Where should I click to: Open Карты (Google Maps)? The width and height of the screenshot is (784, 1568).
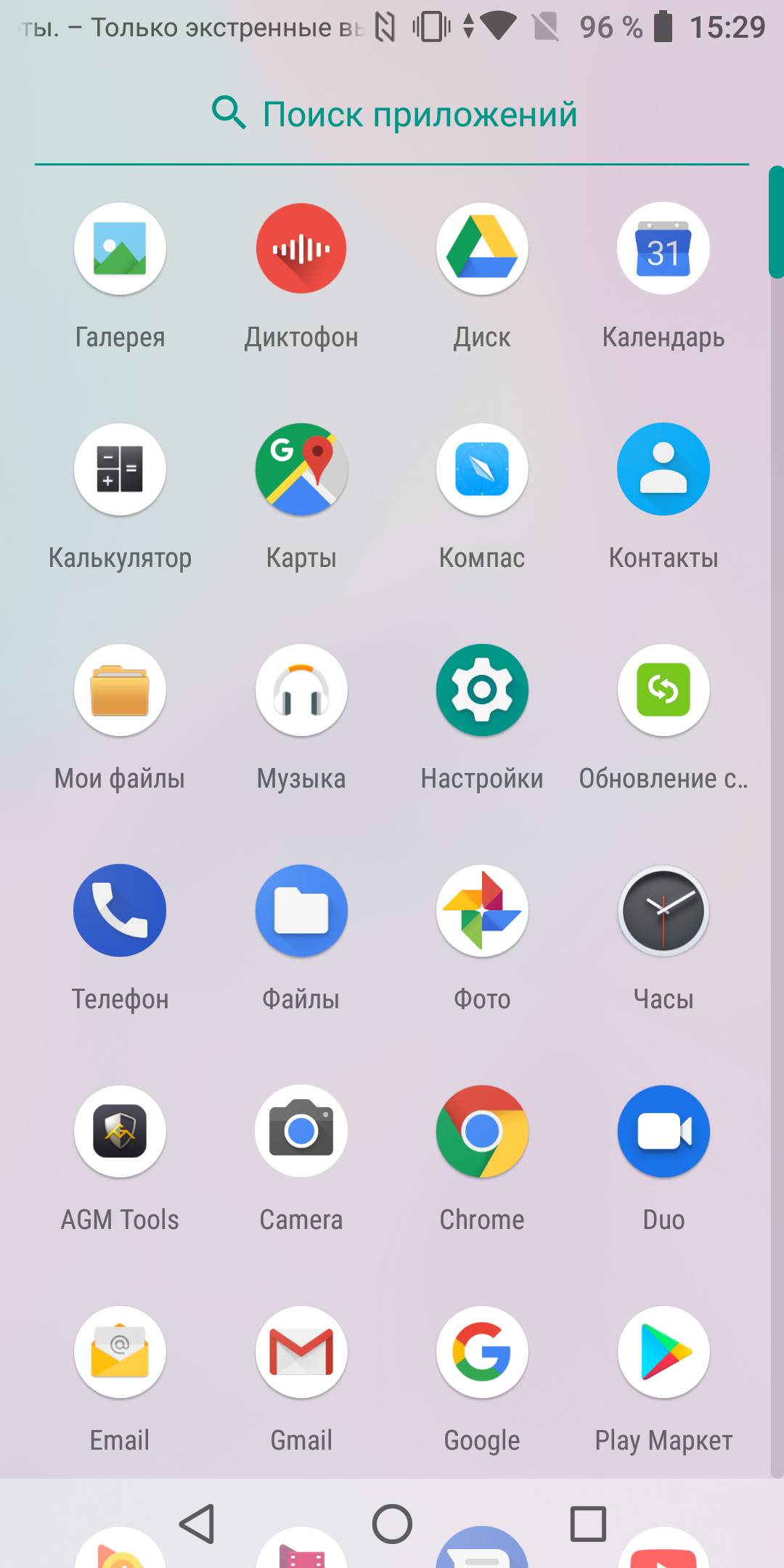tap(301, 470)
